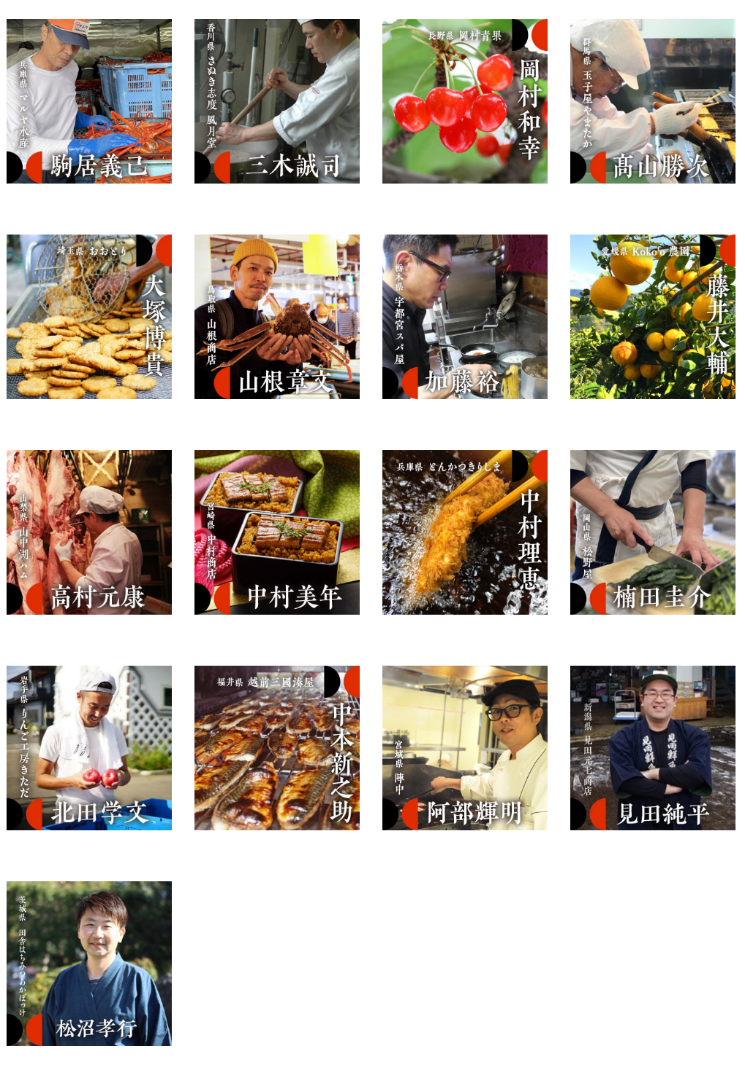Select the 楠田圭介 tile
This screenshot has width=745, height=1067.
tap(653, 532)
